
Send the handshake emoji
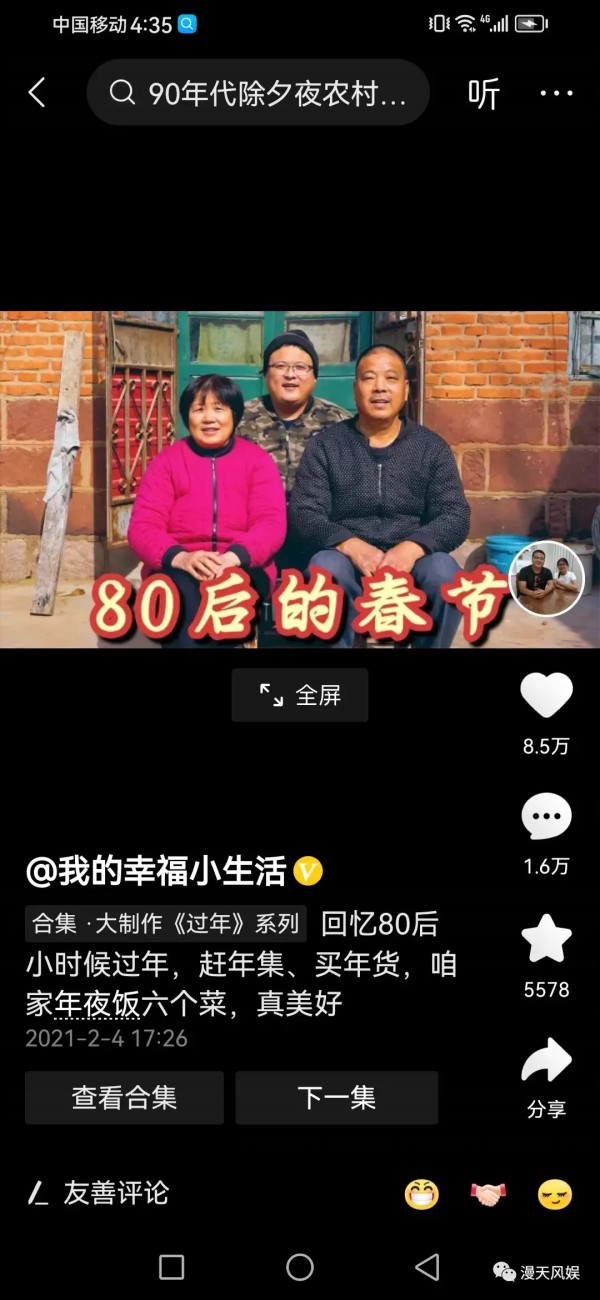[x=488, y=1194]
